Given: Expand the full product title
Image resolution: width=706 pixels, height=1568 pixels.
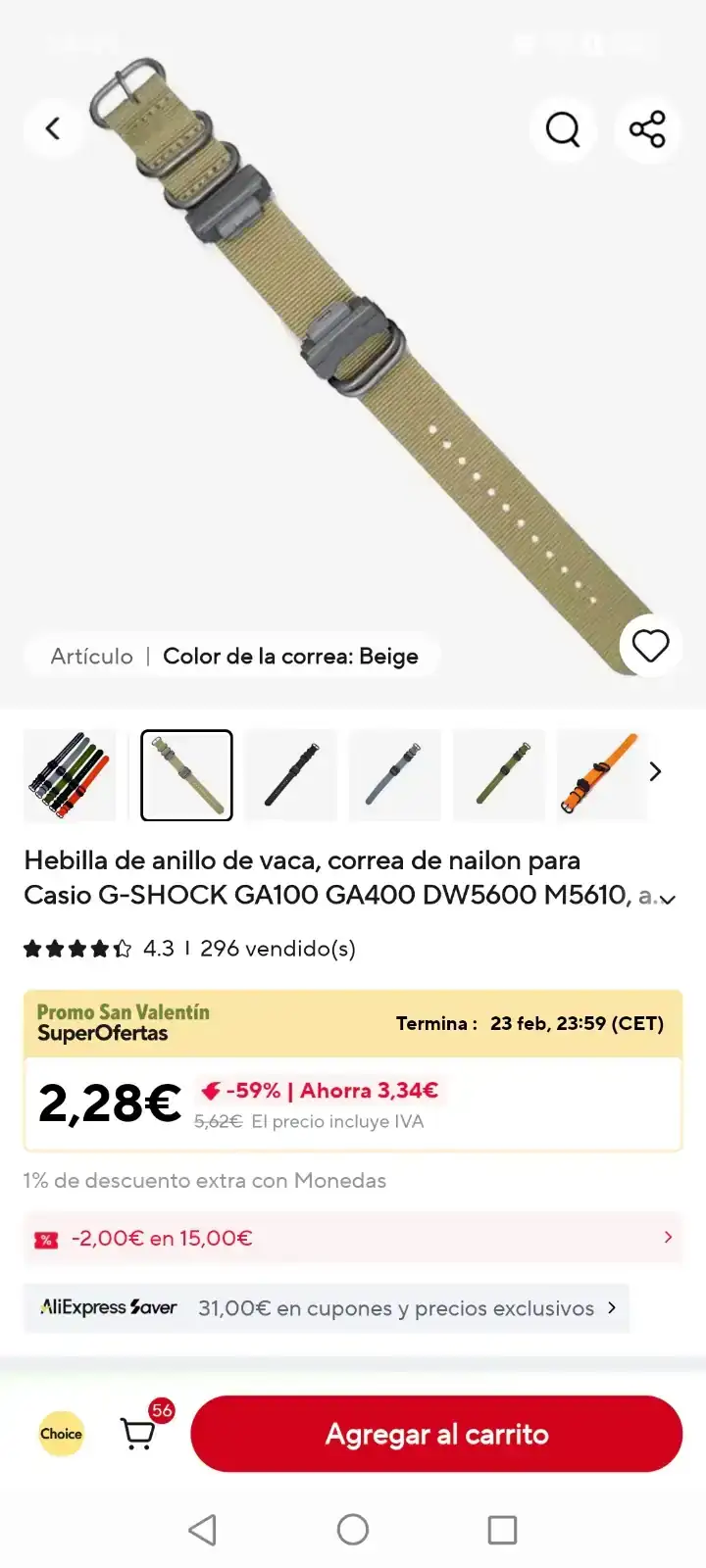Looking at the screenshot, I should click(x=667, y=897).
